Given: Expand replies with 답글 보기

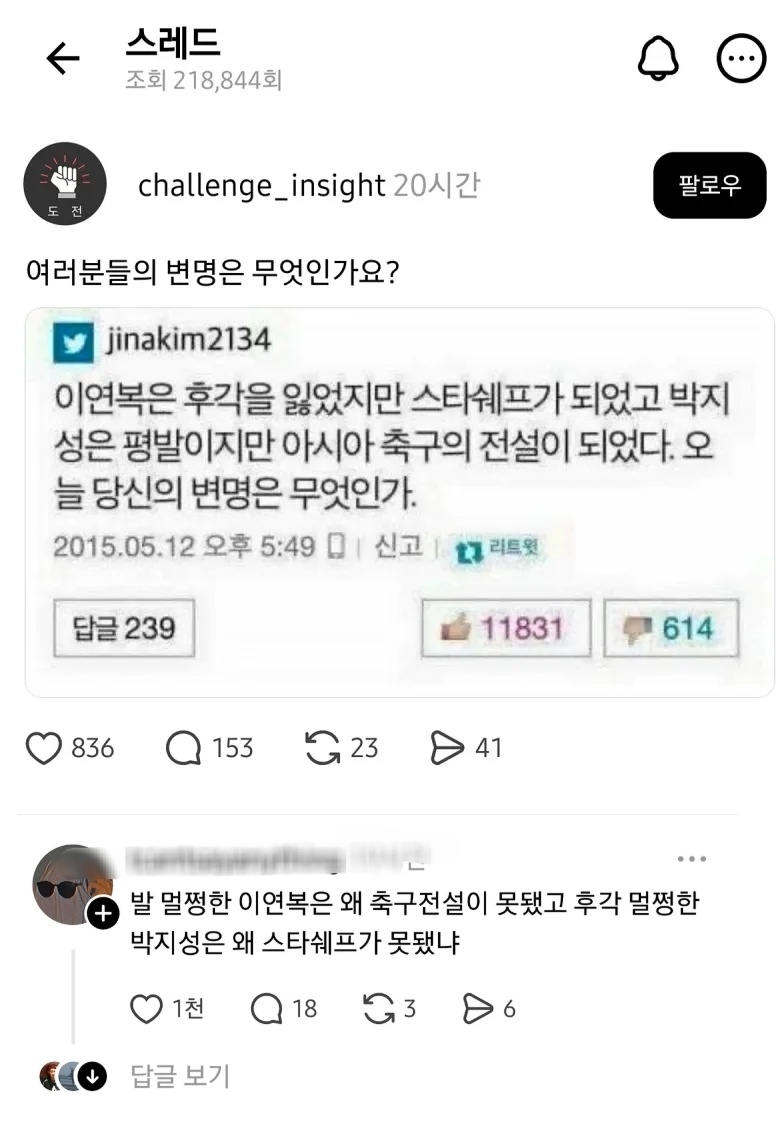Looking at the screenshot, I should (180, 1076).
